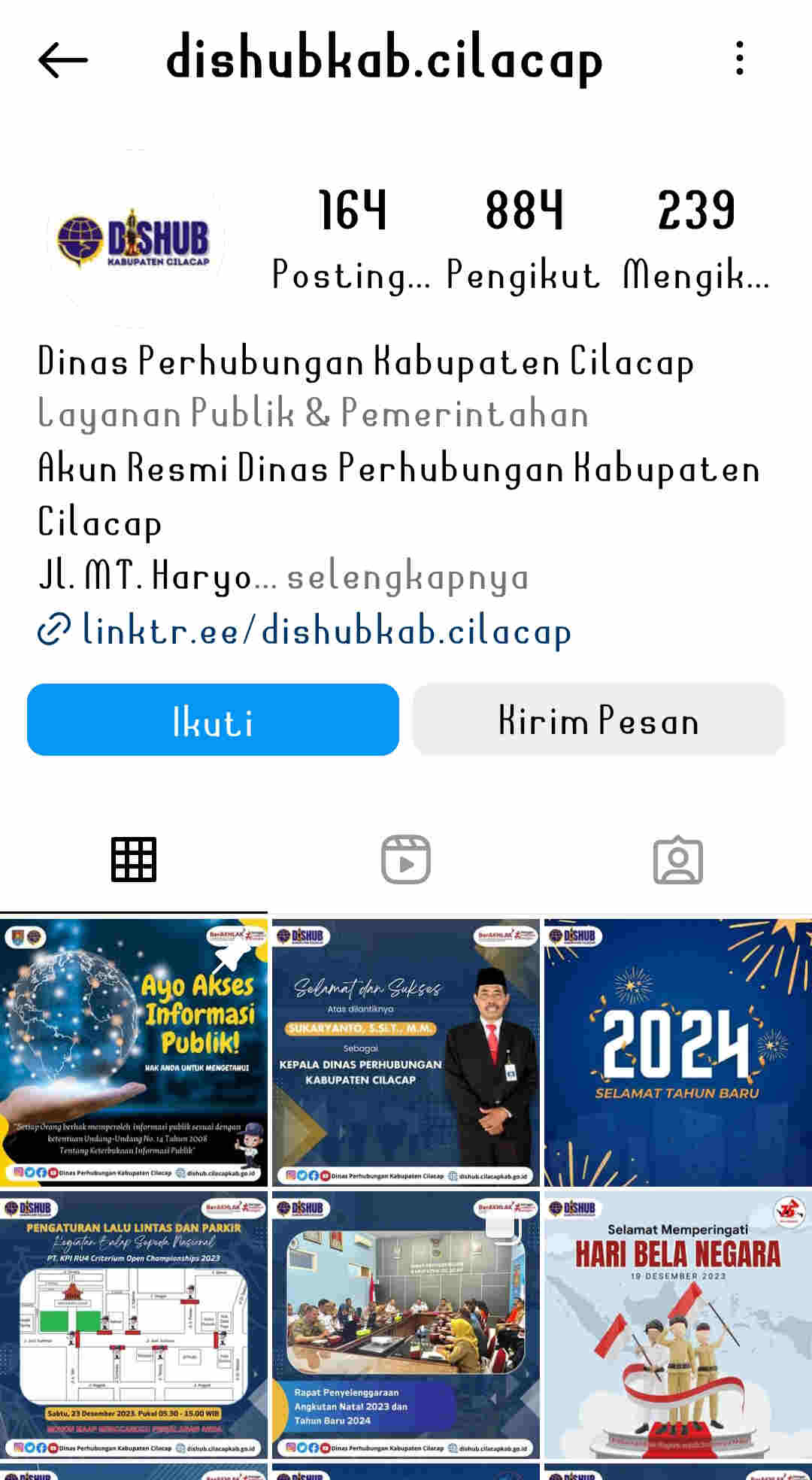Open the Ayo Akses Informasi Publik post
This screenshot has width=812, height=1480.
pos(134,1051)
